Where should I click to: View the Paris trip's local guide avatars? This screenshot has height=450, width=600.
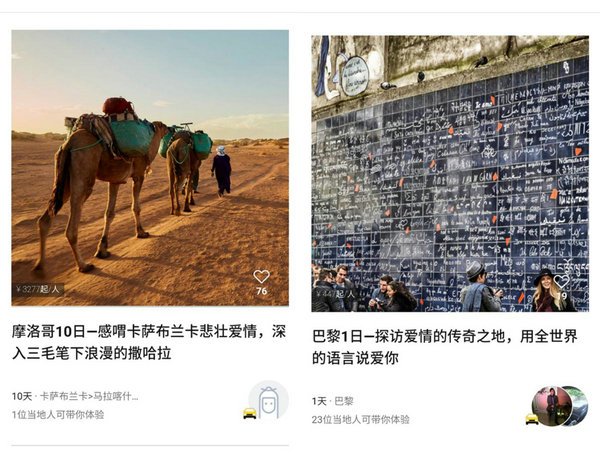click(558, 406)
